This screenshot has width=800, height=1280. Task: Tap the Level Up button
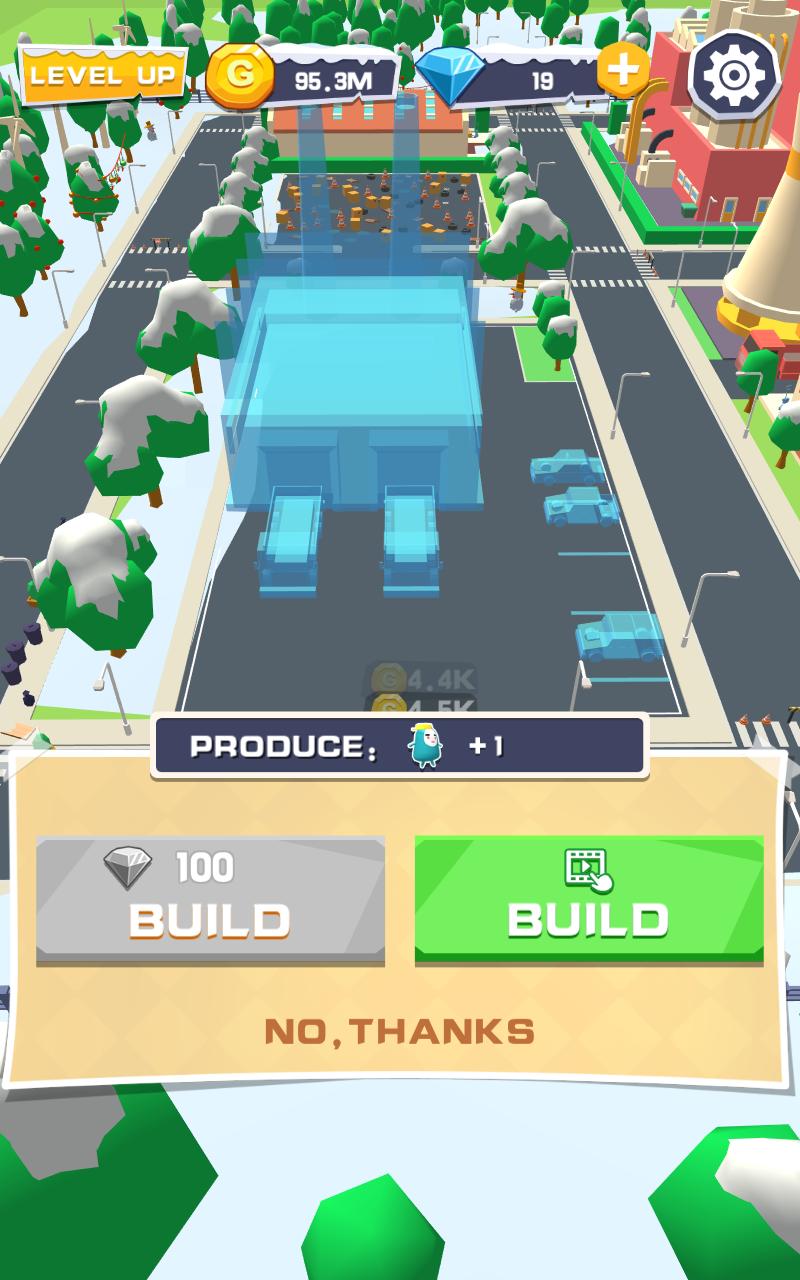103,74
